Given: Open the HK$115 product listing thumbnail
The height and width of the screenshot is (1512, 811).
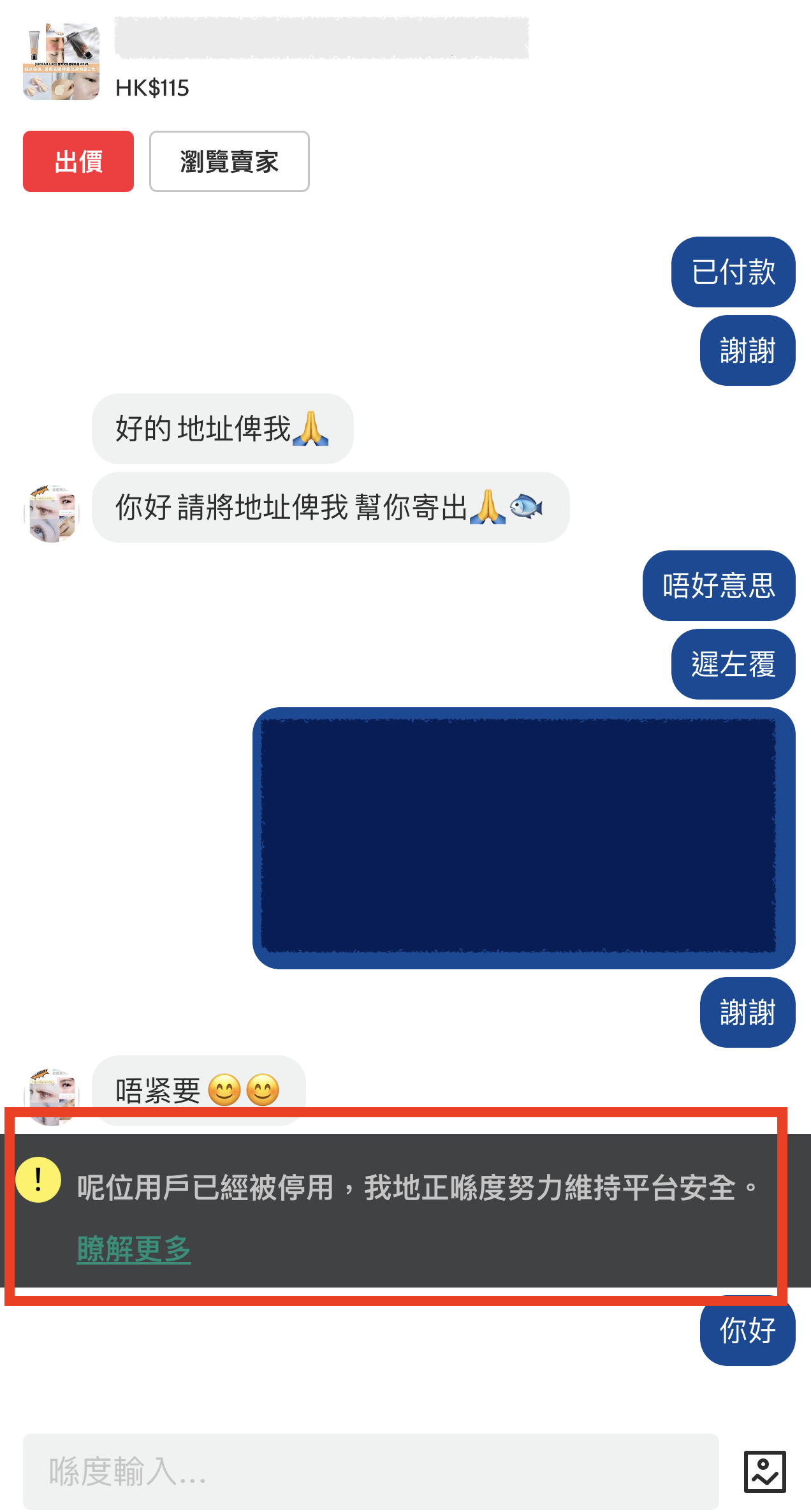Looking at the screenshot, I should point(61,62).
